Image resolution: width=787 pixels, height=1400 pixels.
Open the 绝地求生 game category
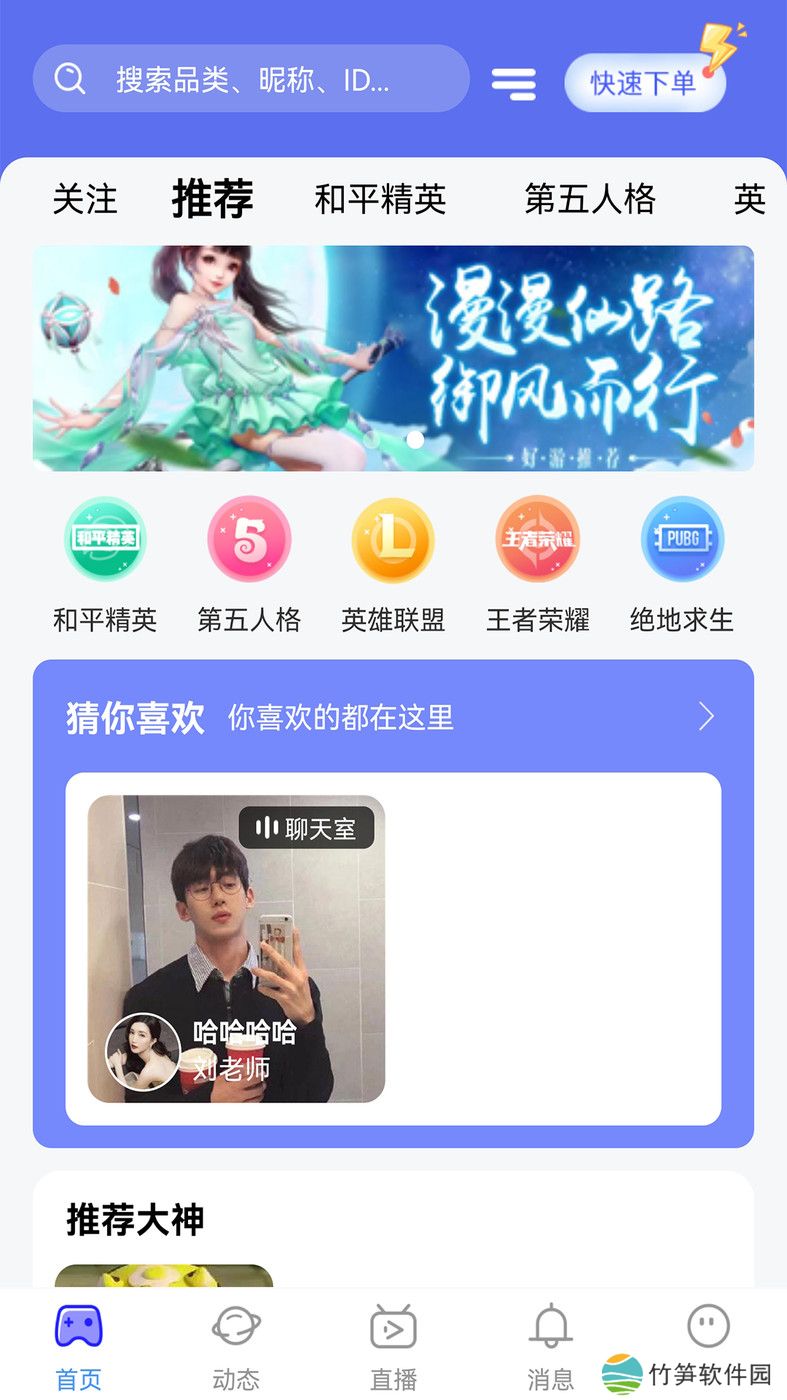point(682,540)
